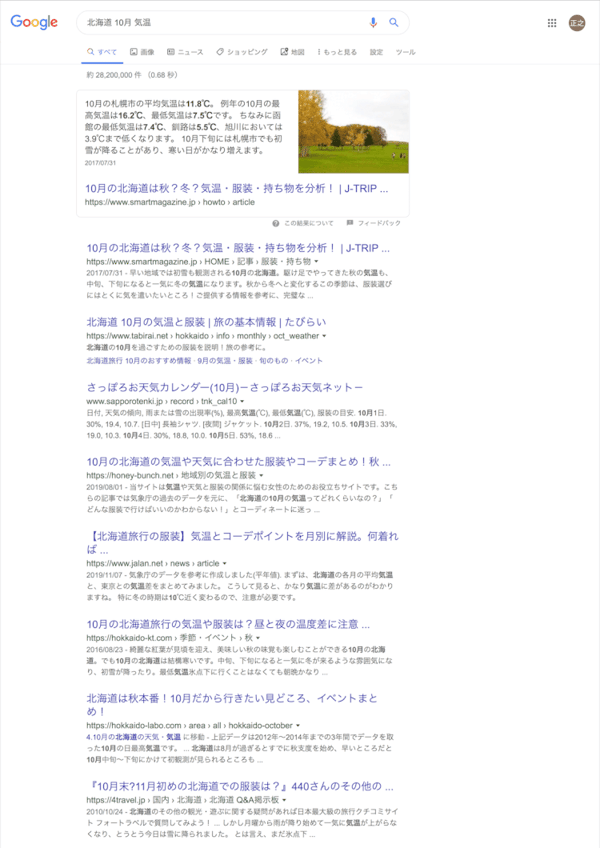The width and height of the screenshot is (600, 848).
Task: Open the ツール search tools
Action: coord(406,51)
